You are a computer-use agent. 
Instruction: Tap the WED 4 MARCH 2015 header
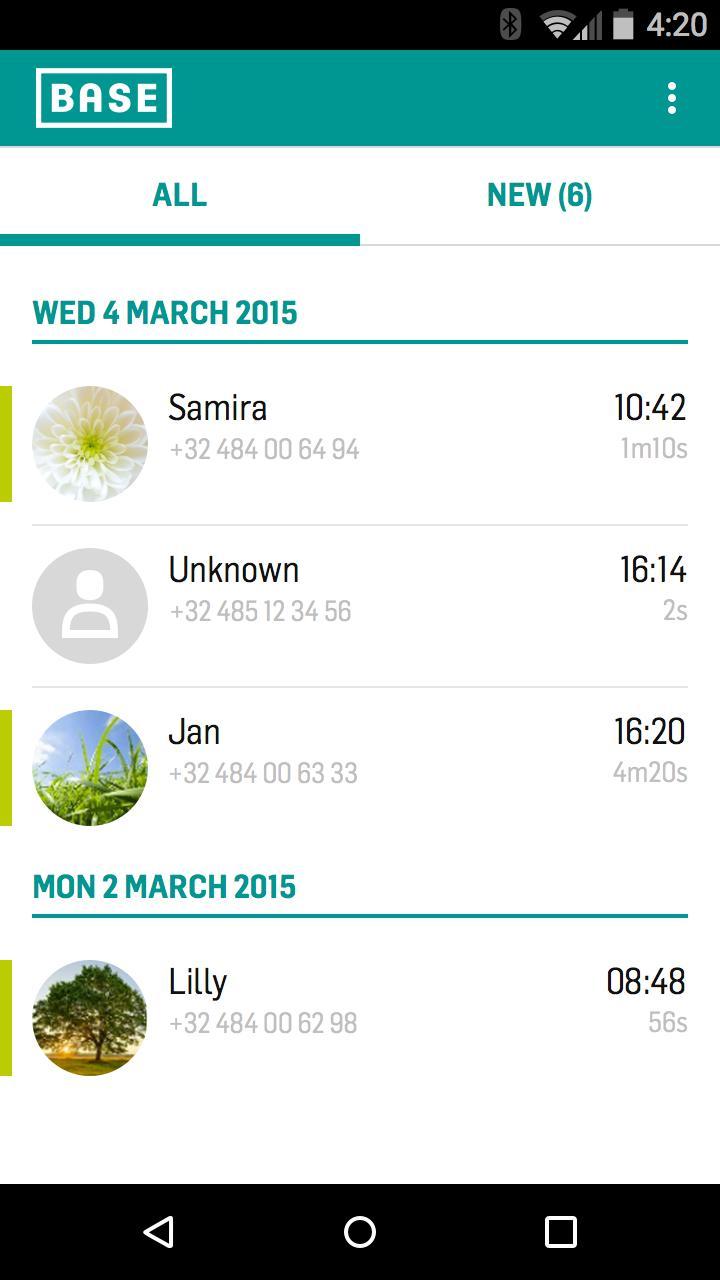coord(166,312)
